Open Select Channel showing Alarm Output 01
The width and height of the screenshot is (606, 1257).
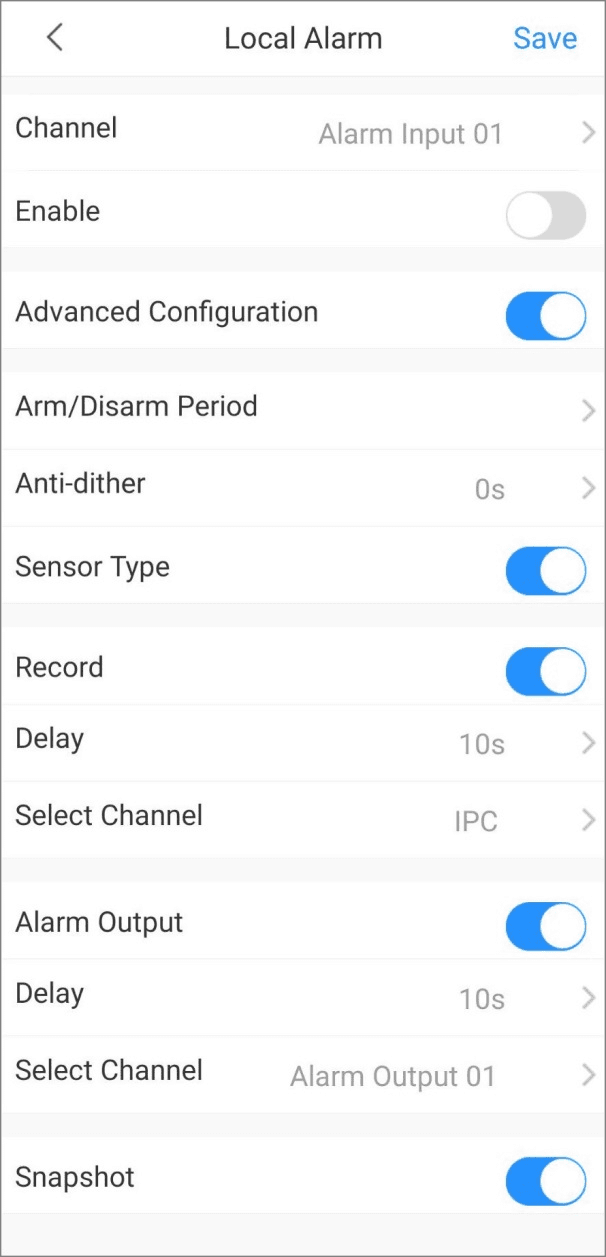pyautogui.click(x=303, y=1074)
